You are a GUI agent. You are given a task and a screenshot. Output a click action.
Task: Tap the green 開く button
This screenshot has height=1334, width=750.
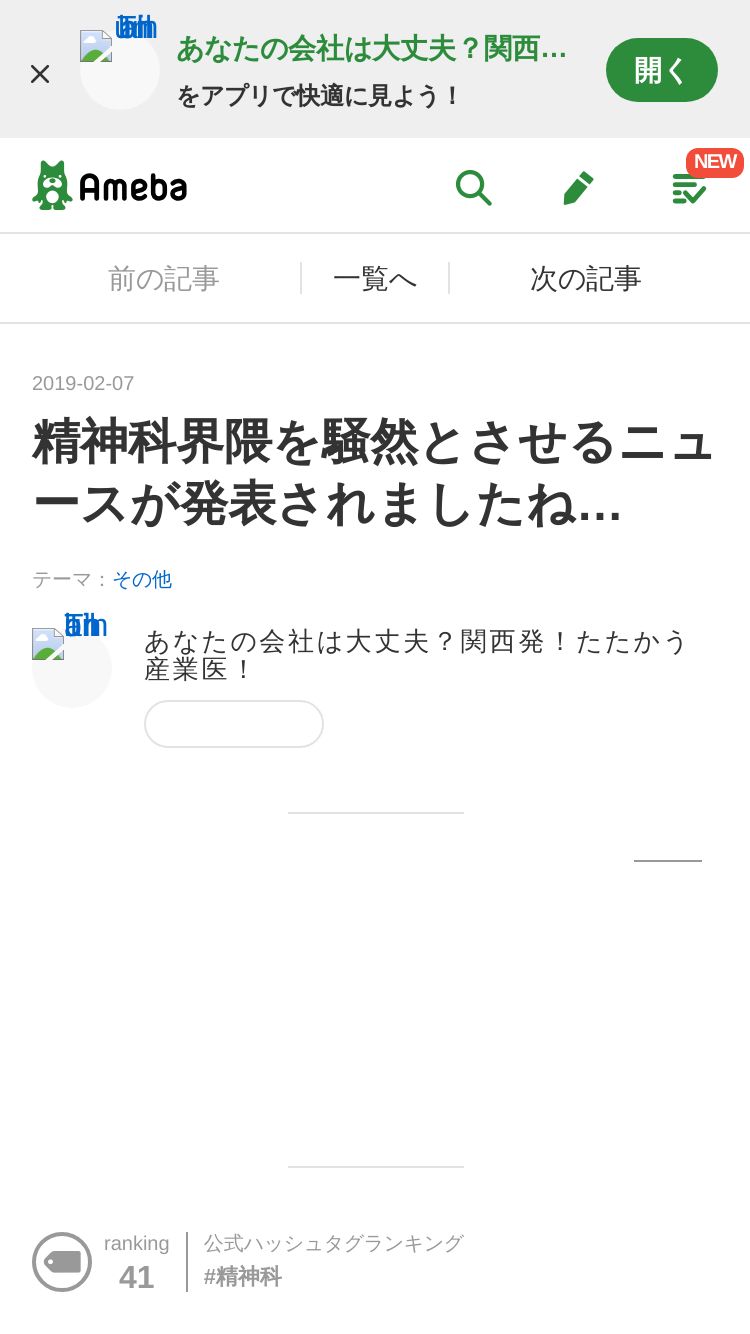click(x=661, y=70)
